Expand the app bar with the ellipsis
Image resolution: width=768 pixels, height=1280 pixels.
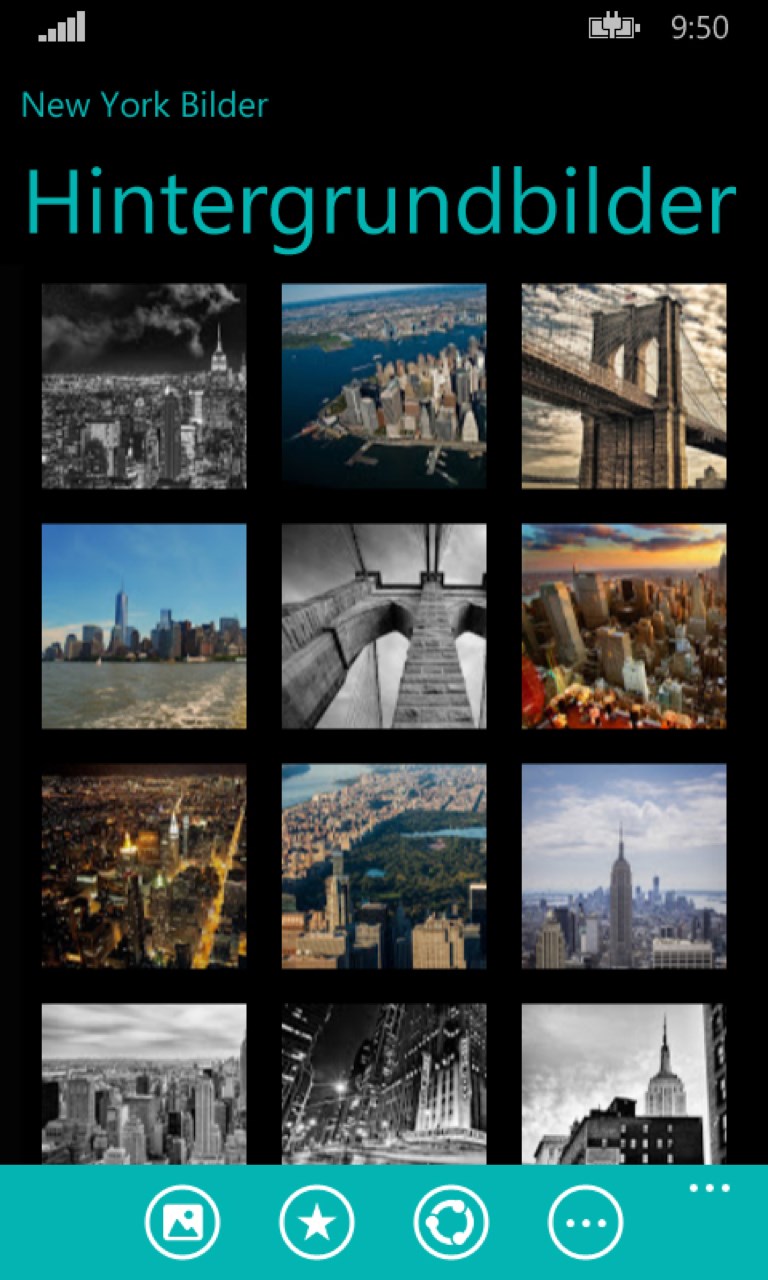[x=710, y=1188]
